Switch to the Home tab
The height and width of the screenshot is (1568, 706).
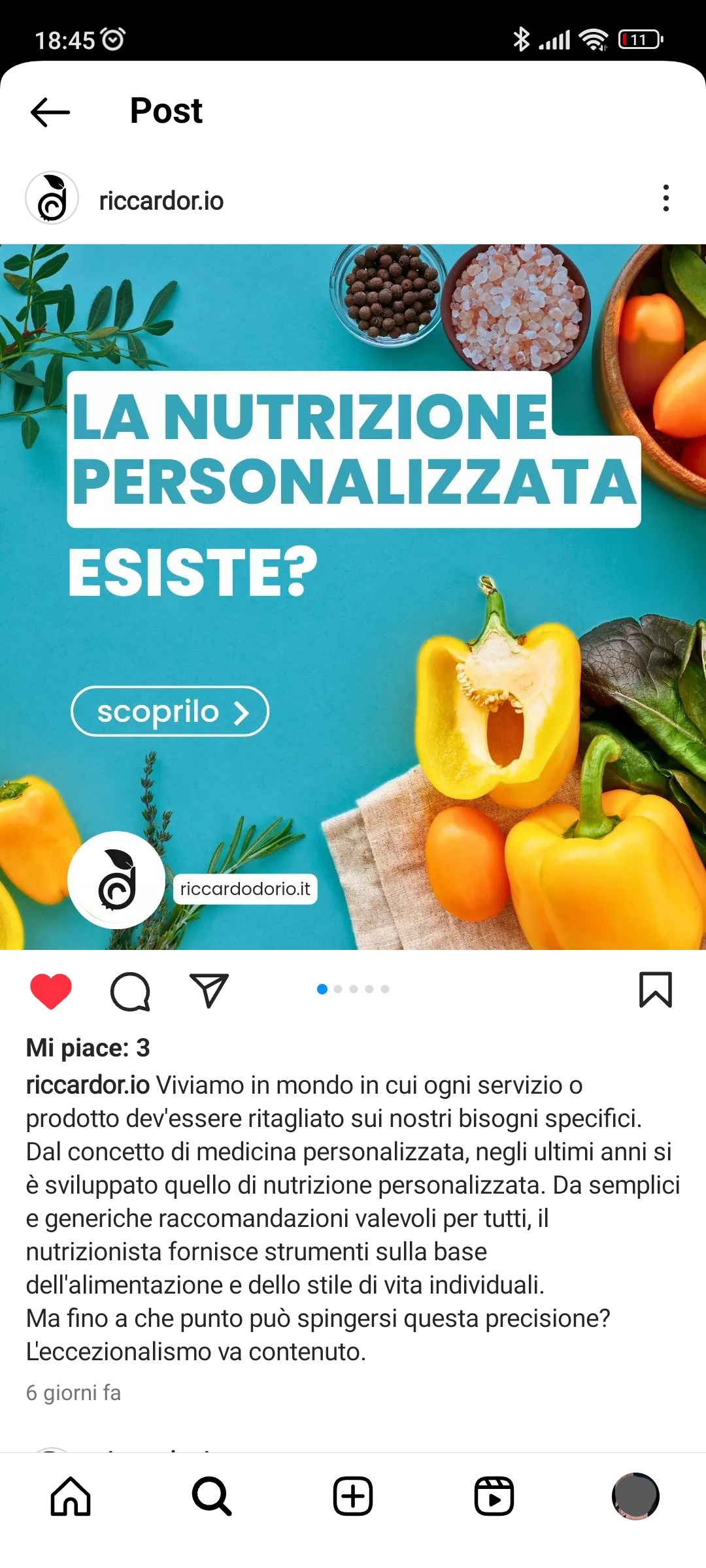click(x=71, y=1496)
